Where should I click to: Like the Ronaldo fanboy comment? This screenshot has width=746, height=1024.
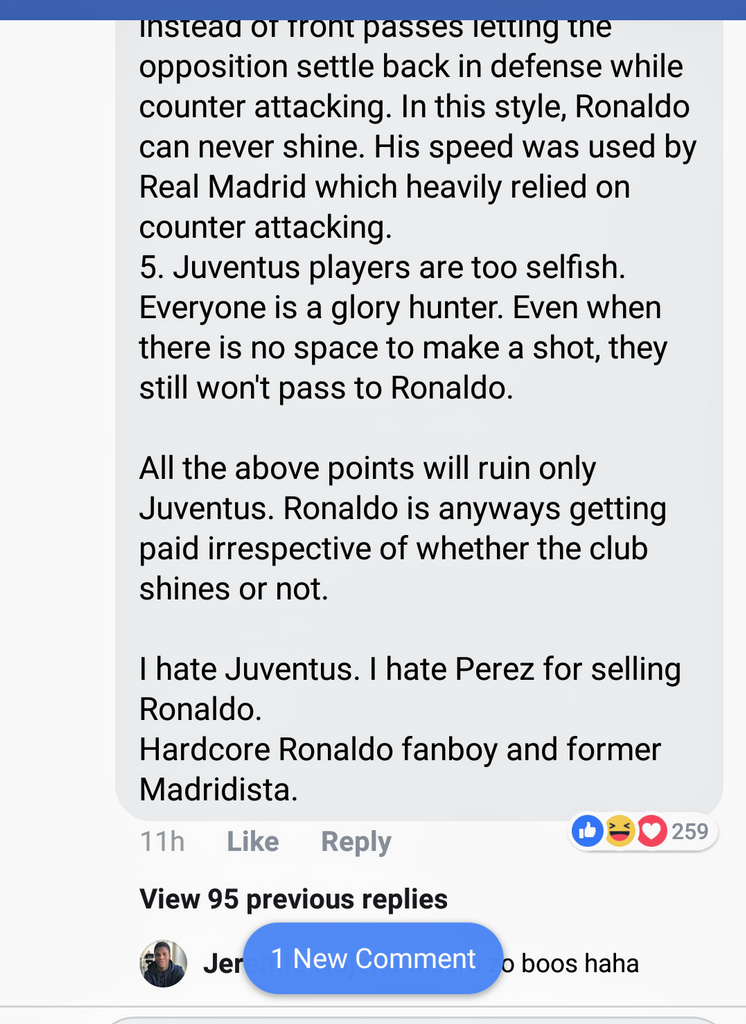click(x=252, y=842)
